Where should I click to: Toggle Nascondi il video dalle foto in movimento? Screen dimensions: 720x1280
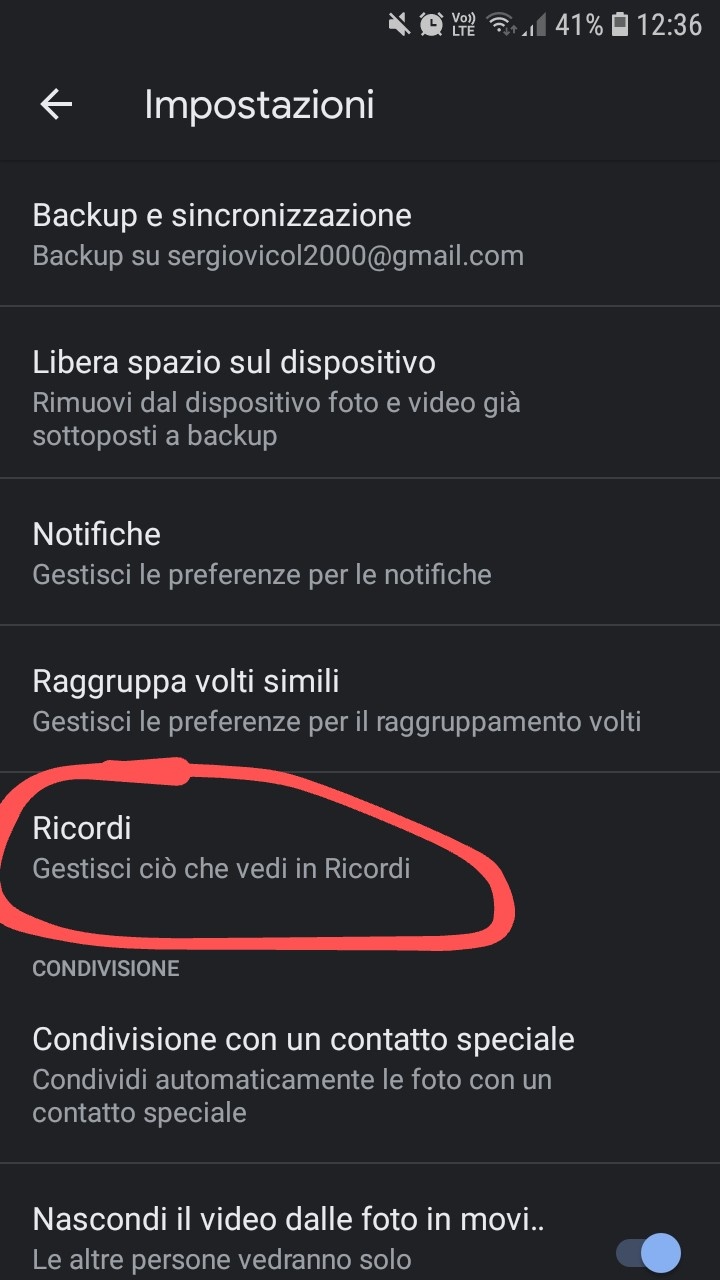click(648, 1252)
